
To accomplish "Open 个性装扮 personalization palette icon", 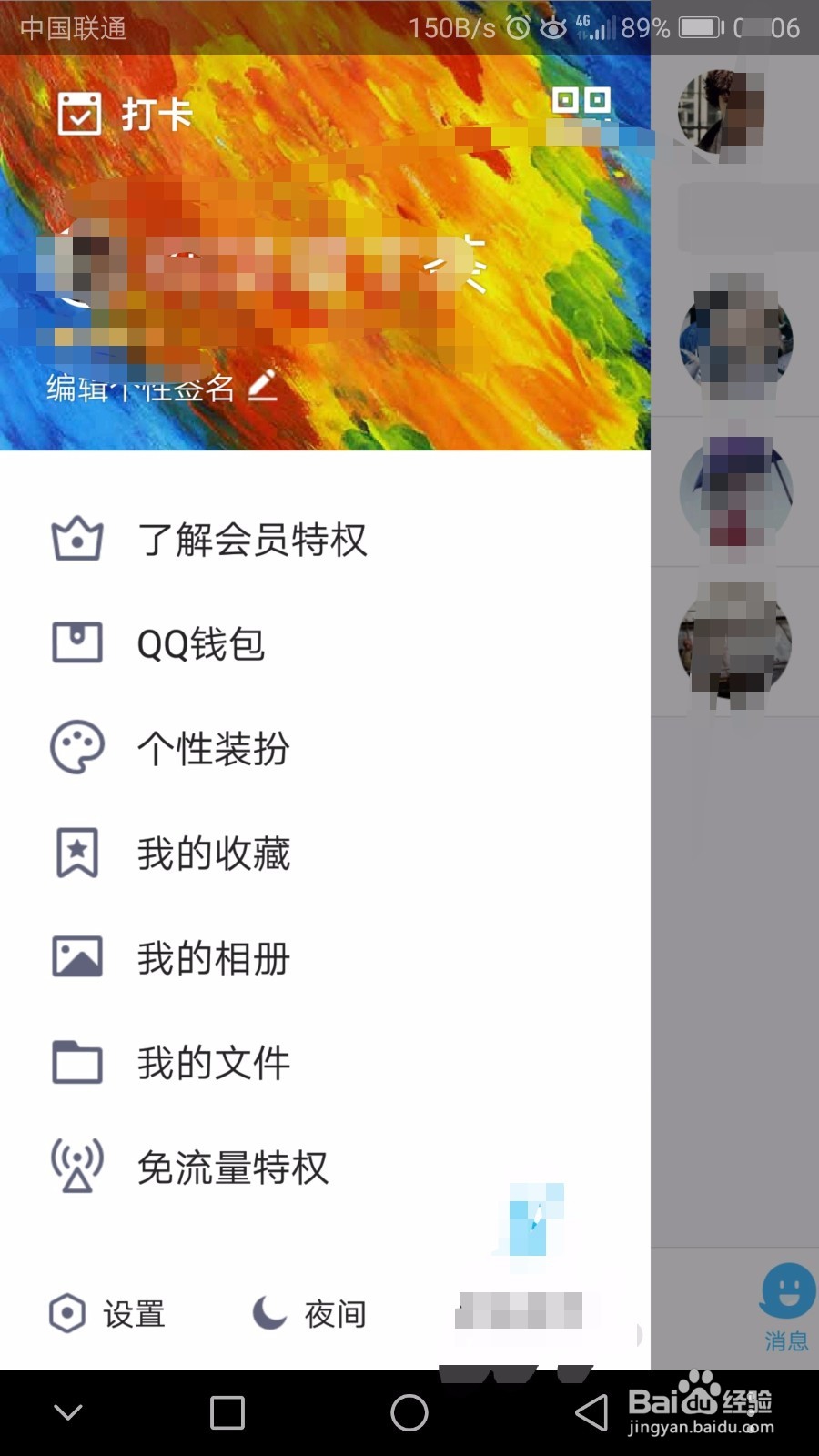I will point(77,748).
